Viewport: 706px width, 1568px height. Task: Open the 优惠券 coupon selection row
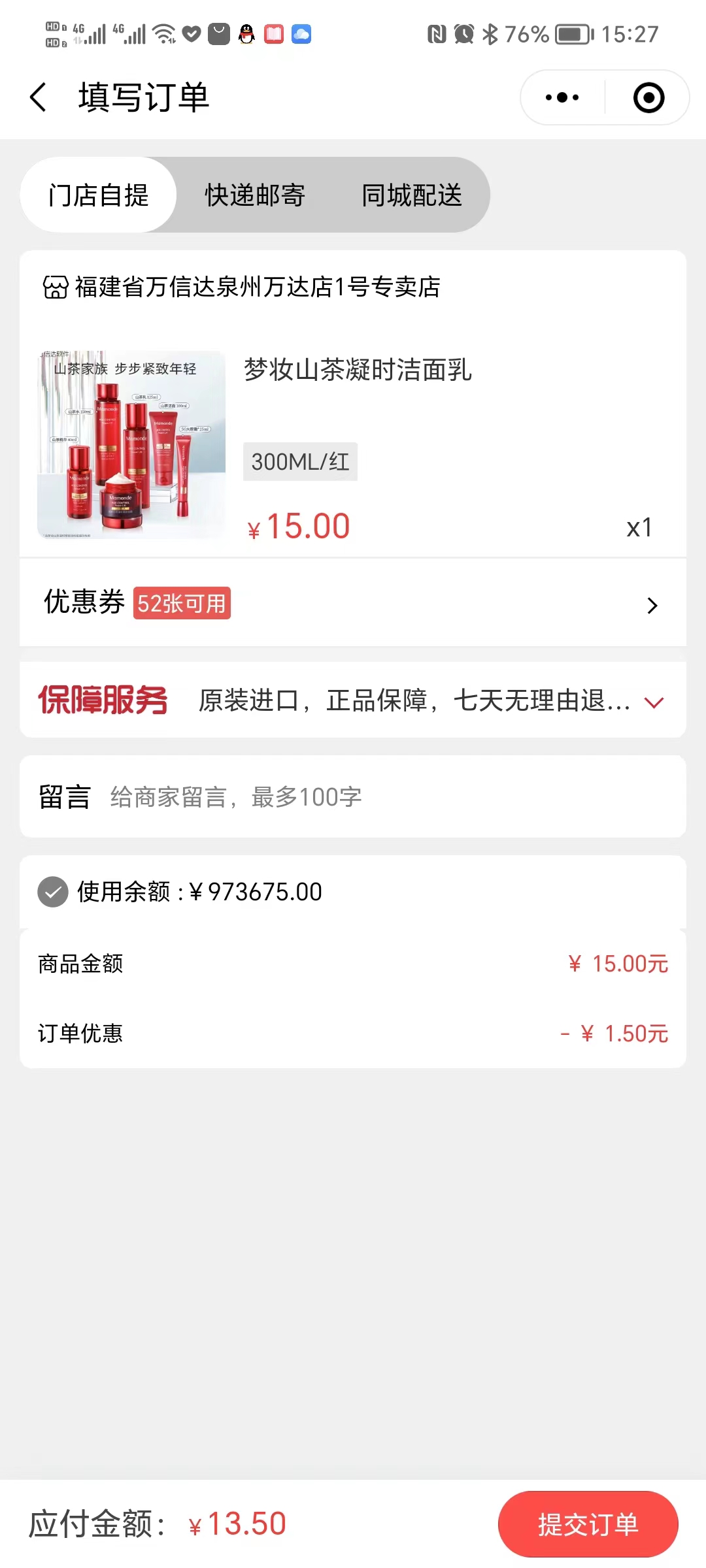point(353,604)
